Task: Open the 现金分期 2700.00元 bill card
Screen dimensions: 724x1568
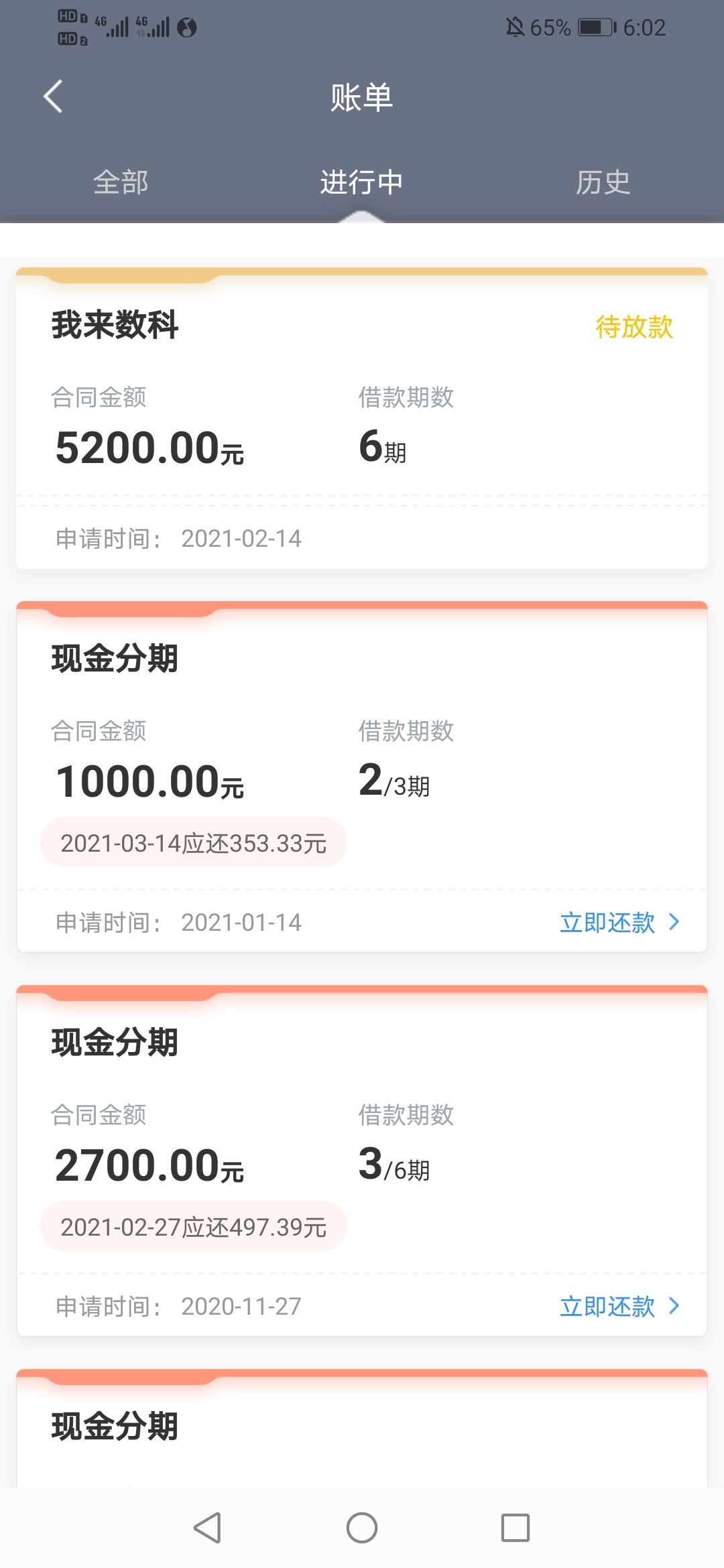Action: 362,1161
